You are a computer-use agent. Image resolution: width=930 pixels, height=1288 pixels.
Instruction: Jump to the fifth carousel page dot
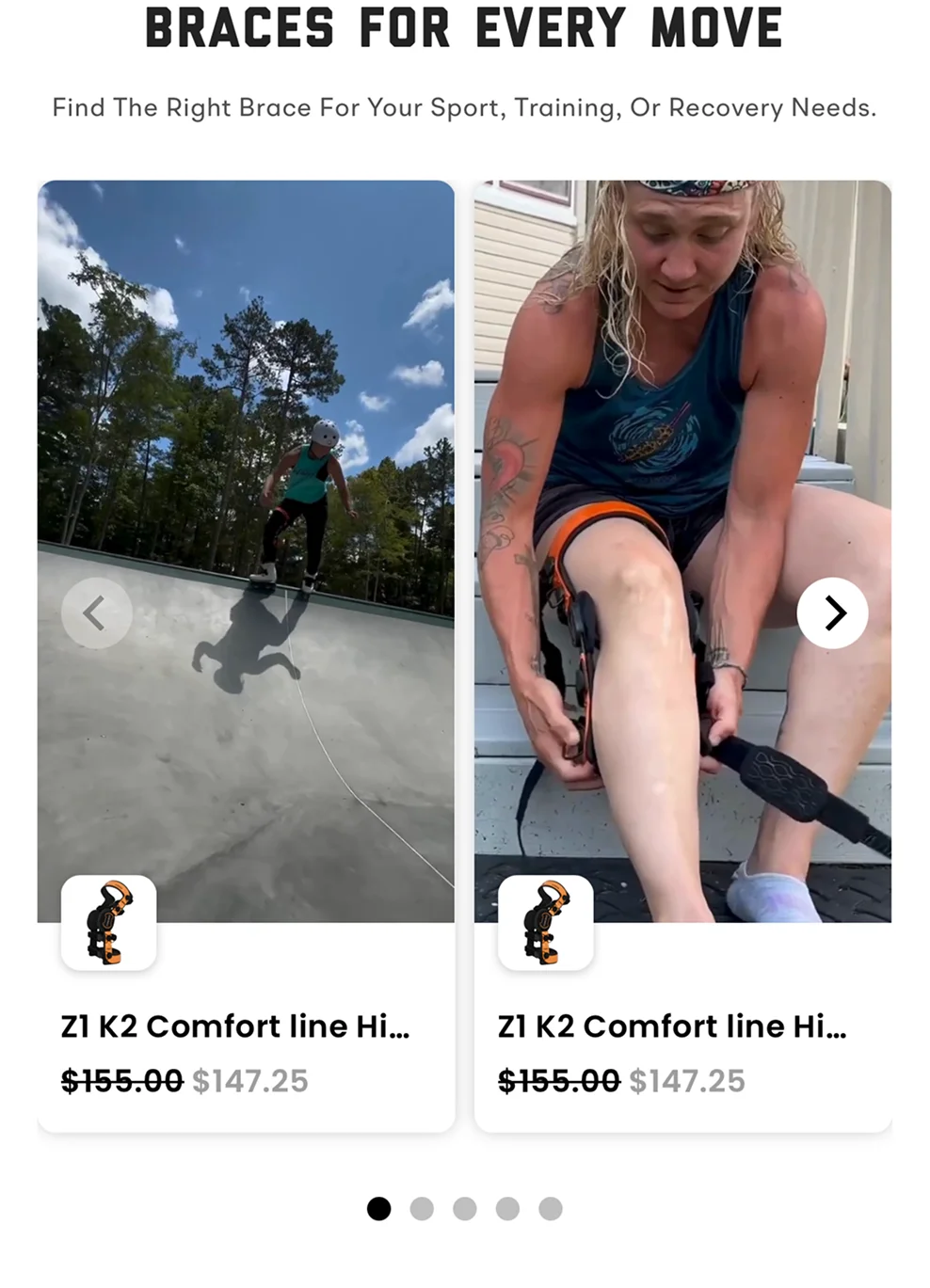point(551,1208)
